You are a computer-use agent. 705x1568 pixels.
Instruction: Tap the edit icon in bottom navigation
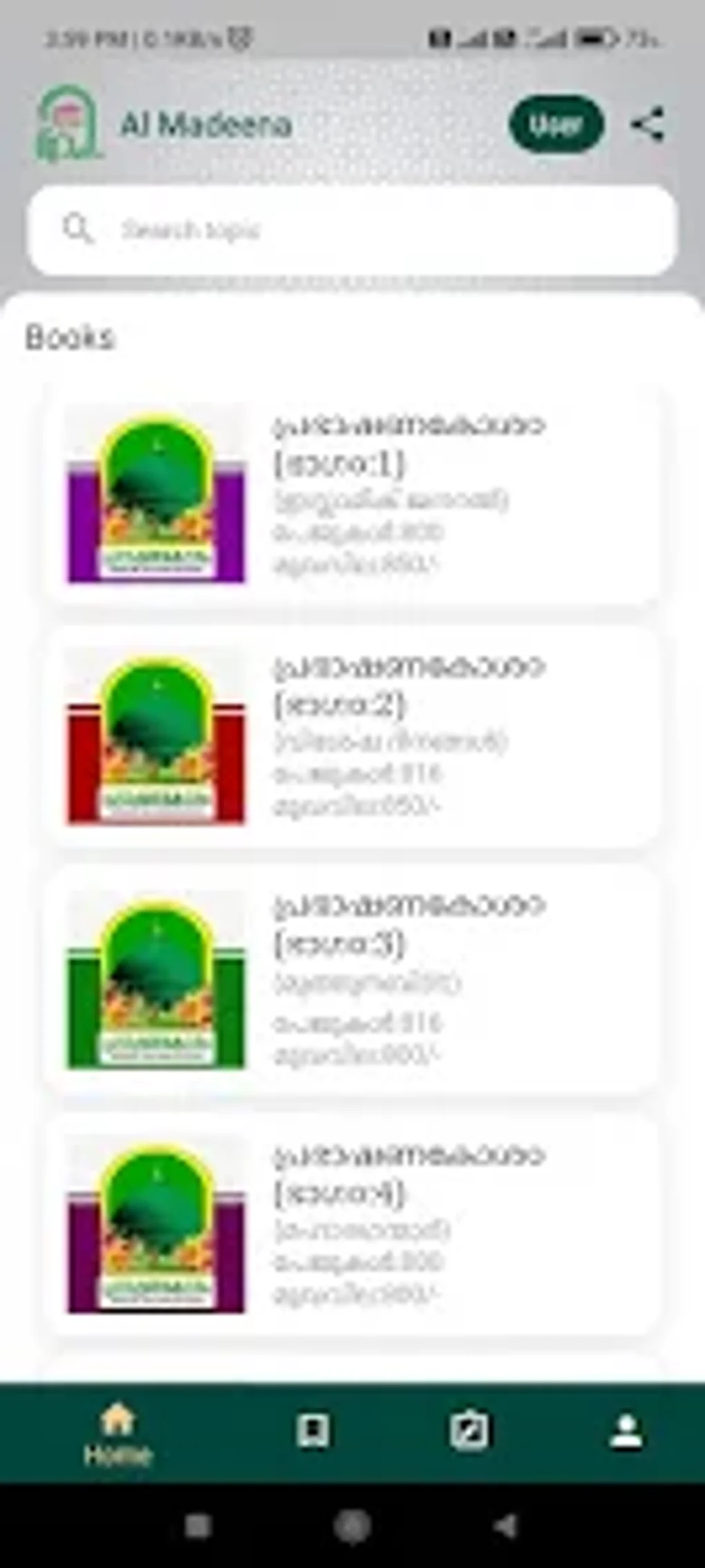470,1428
